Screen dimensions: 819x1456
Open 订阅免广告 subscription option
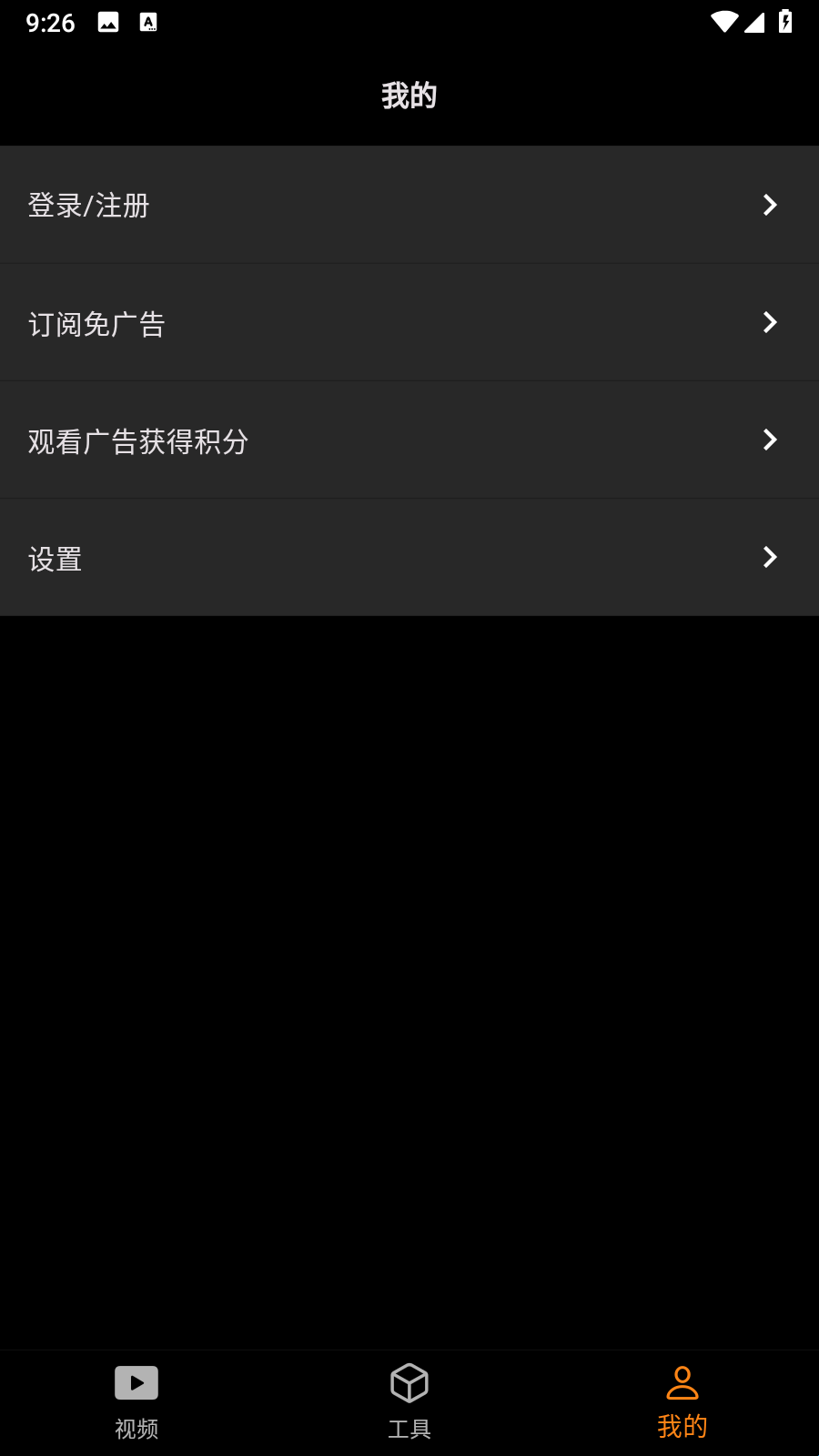409,322
